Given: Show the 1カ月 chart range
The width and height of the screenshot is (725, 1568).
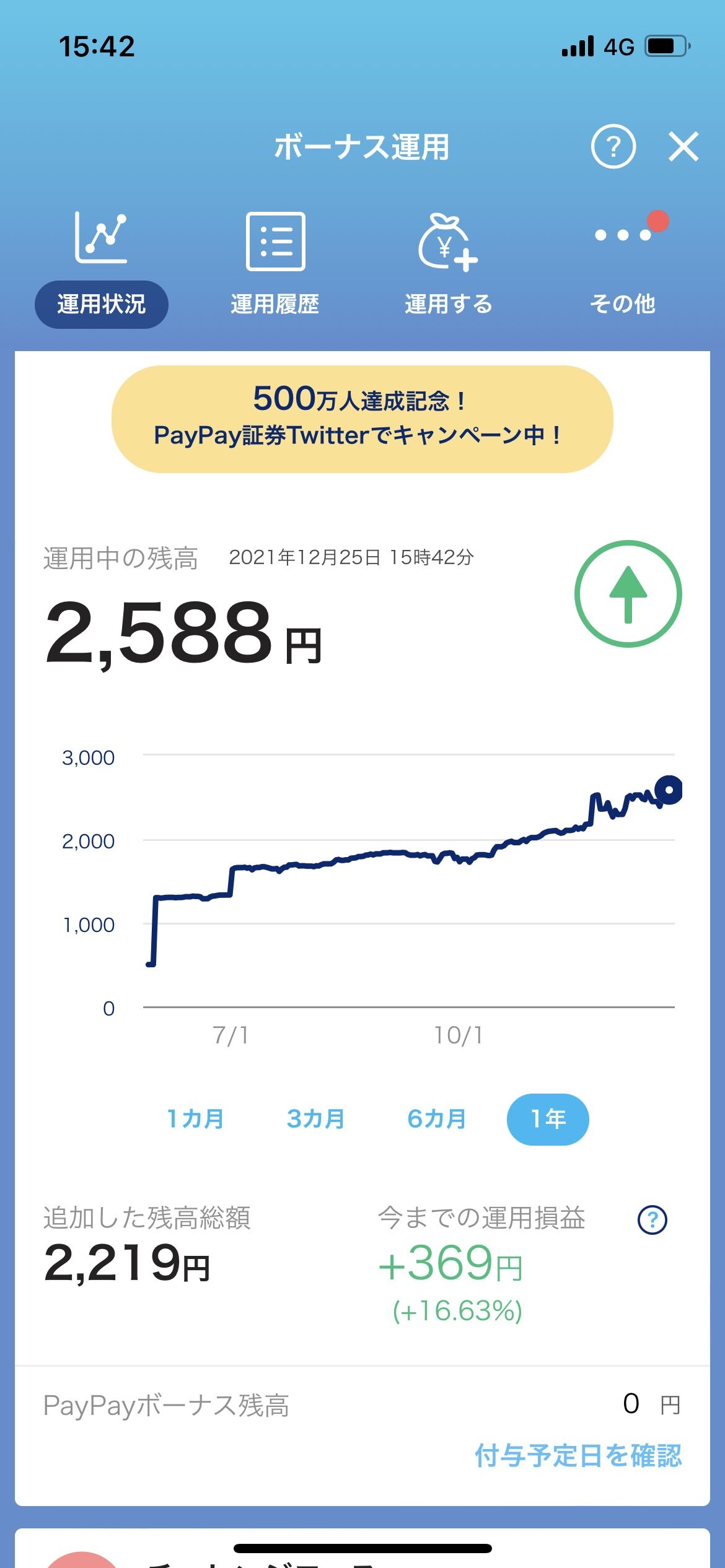Looking at the screenshot, I should coord(195,1119).
